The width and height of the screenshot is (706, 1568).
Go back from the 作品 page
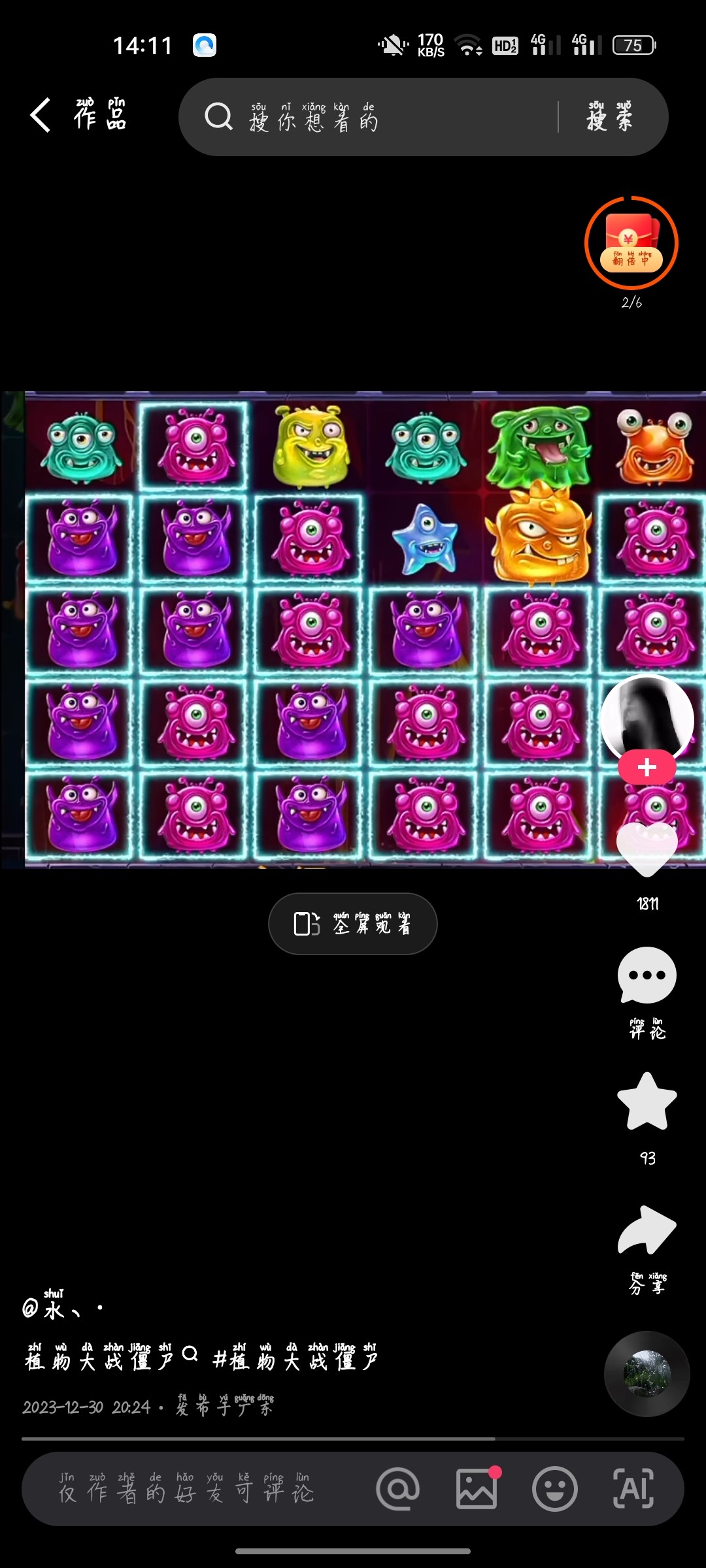[x=41, y=116]
